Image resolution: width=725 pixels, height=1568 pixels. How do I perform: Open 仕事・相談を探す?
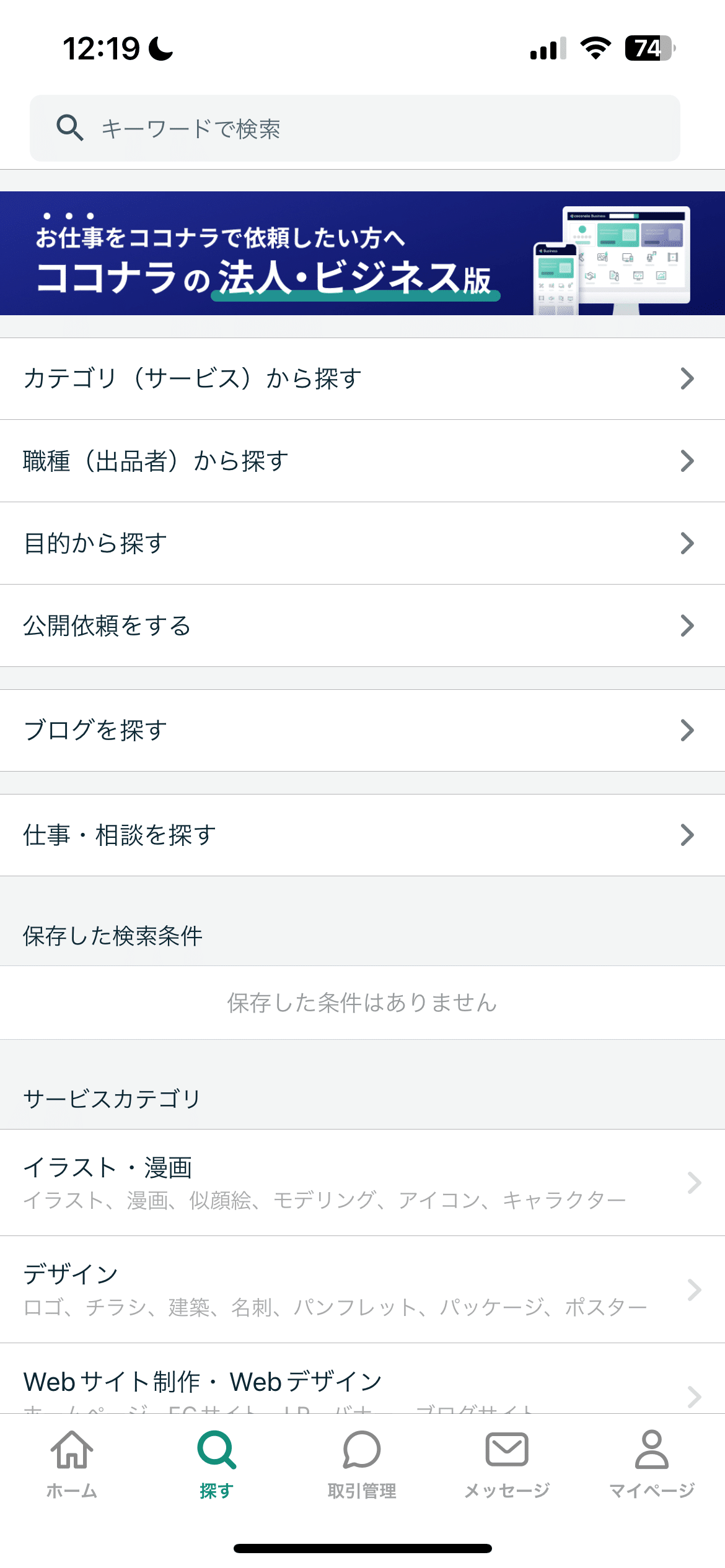pos(362,835)
